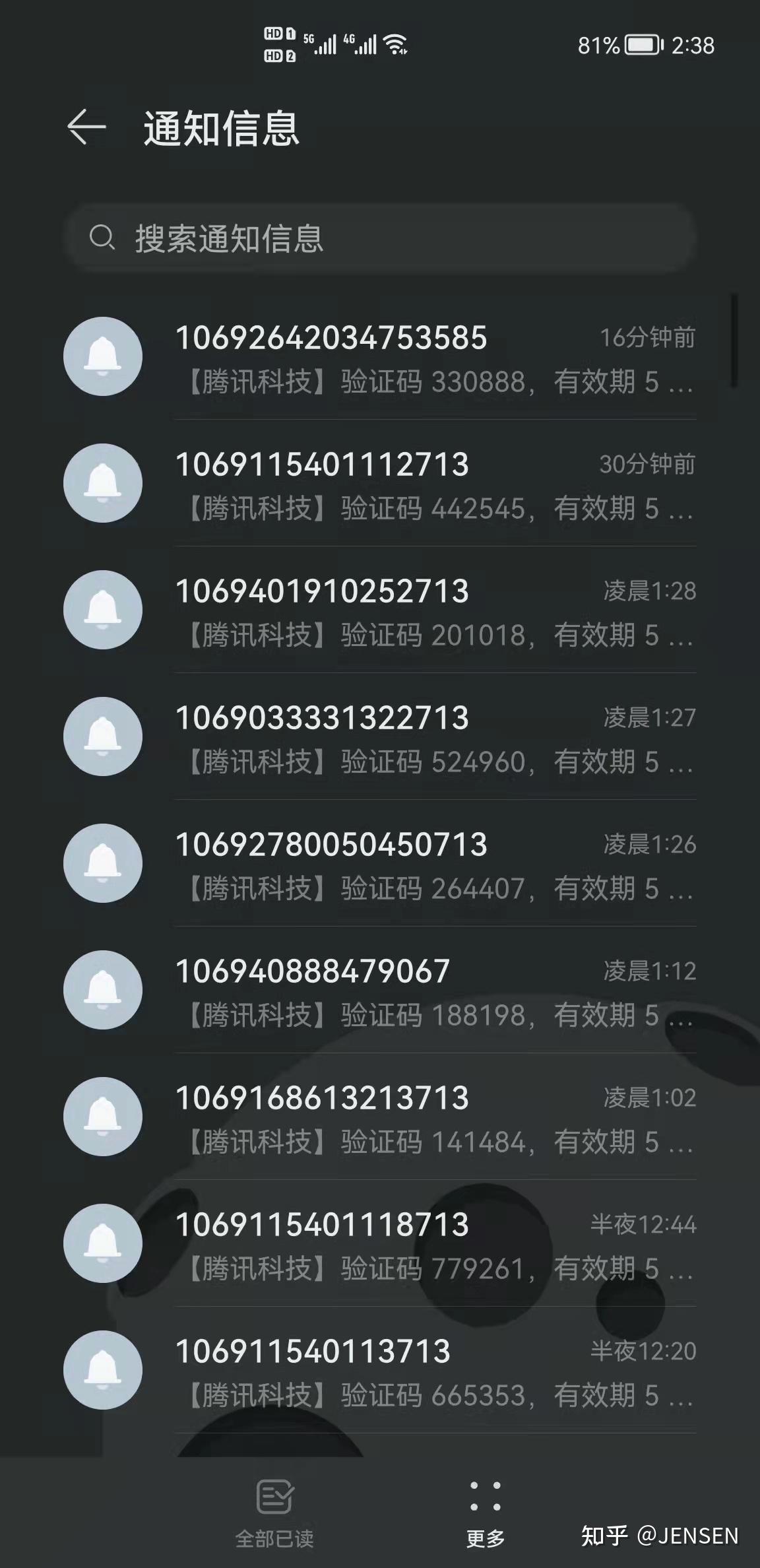Tap the 搜索通知信息 search field
The image size is (760, 1568).
pos(380,238)
